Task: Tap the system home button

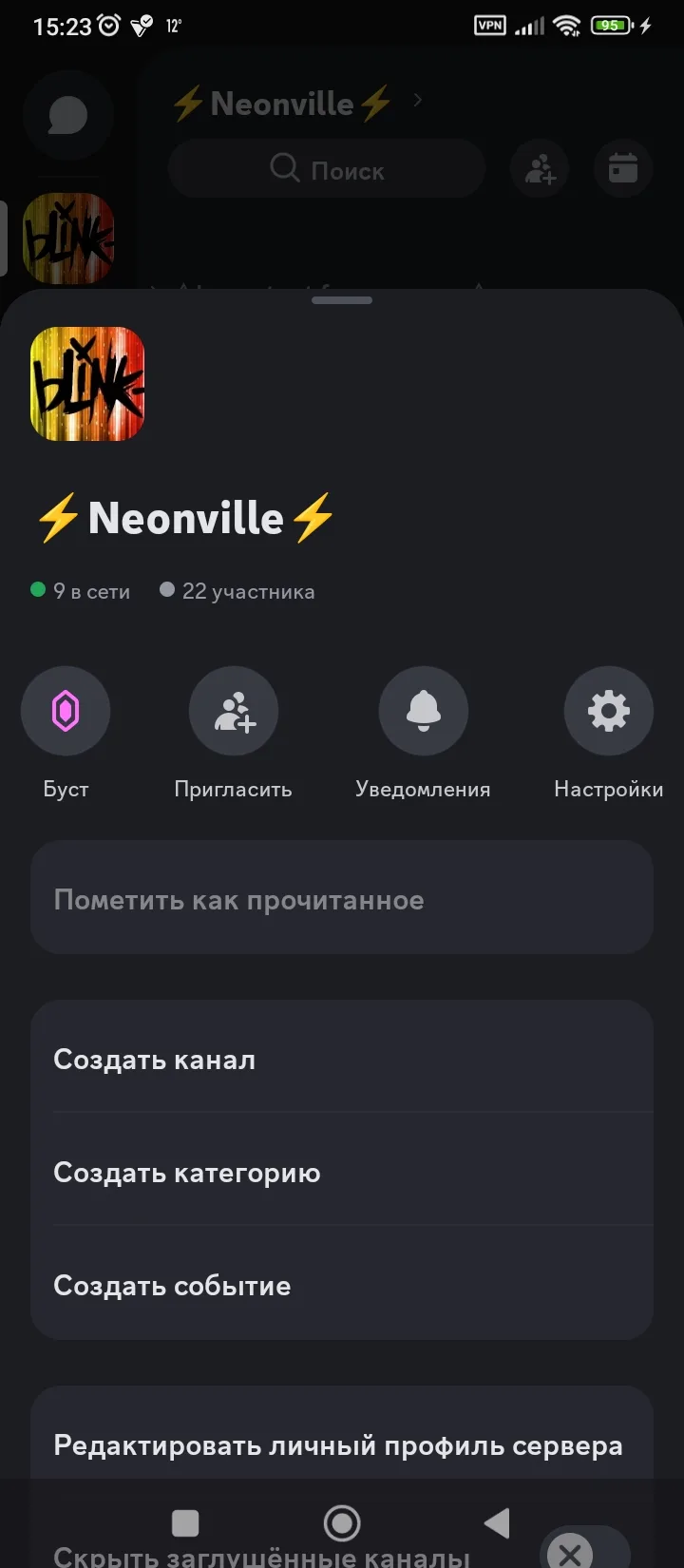Action: pyautogui.click(x=342, y=1523)
